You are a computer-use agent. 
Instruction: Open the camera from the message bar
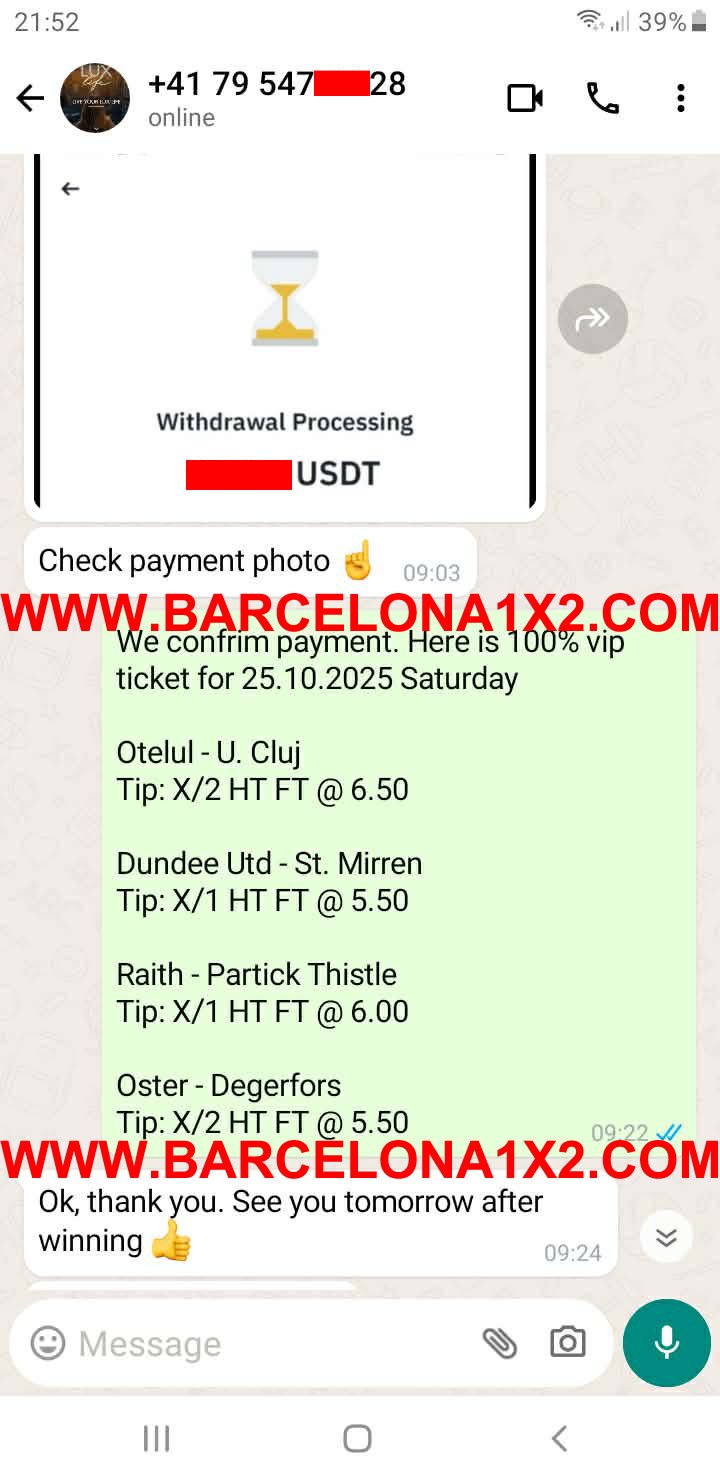(567, 1343)
